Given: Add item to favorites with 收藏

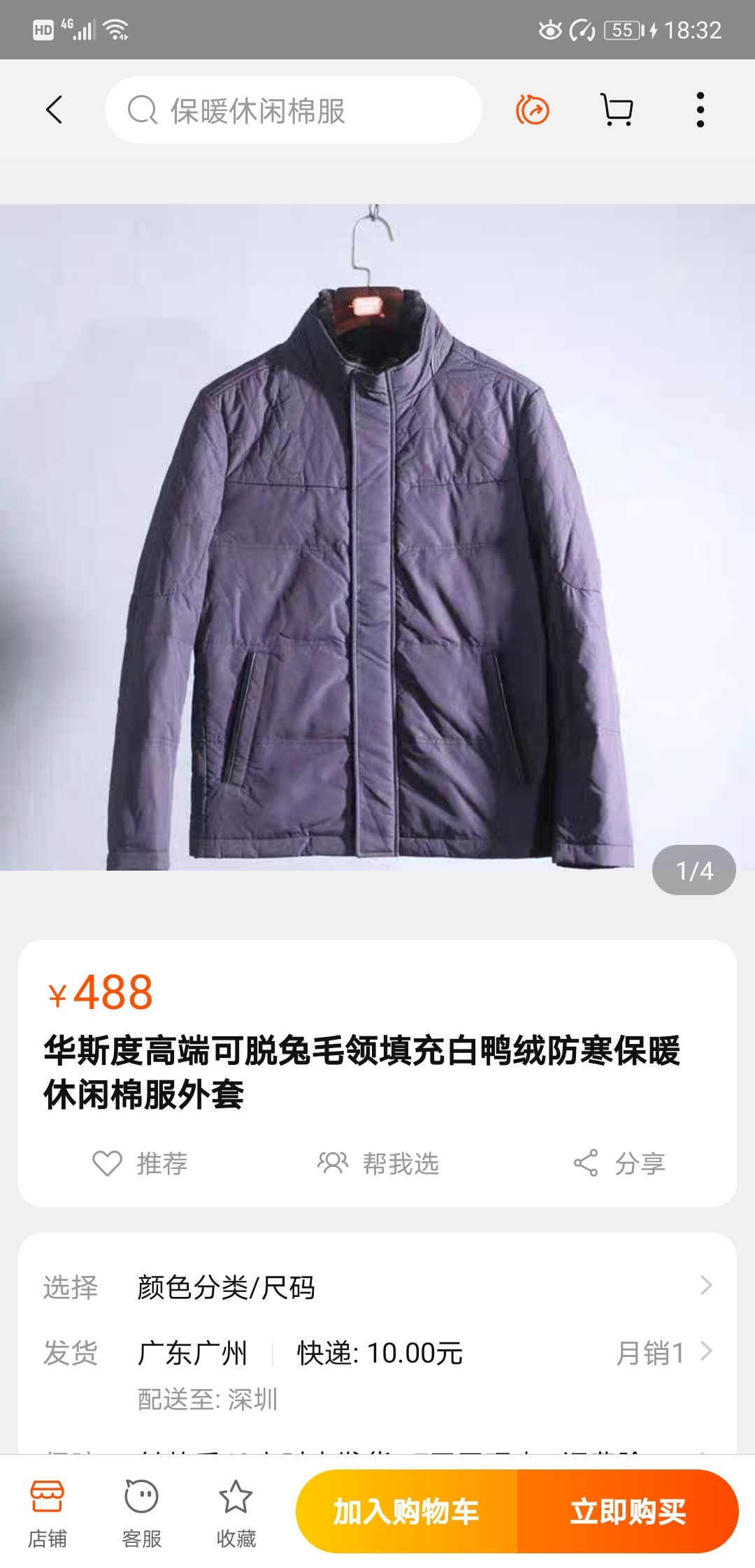Looking at the screenshot, I should (x=236, y=1512).
